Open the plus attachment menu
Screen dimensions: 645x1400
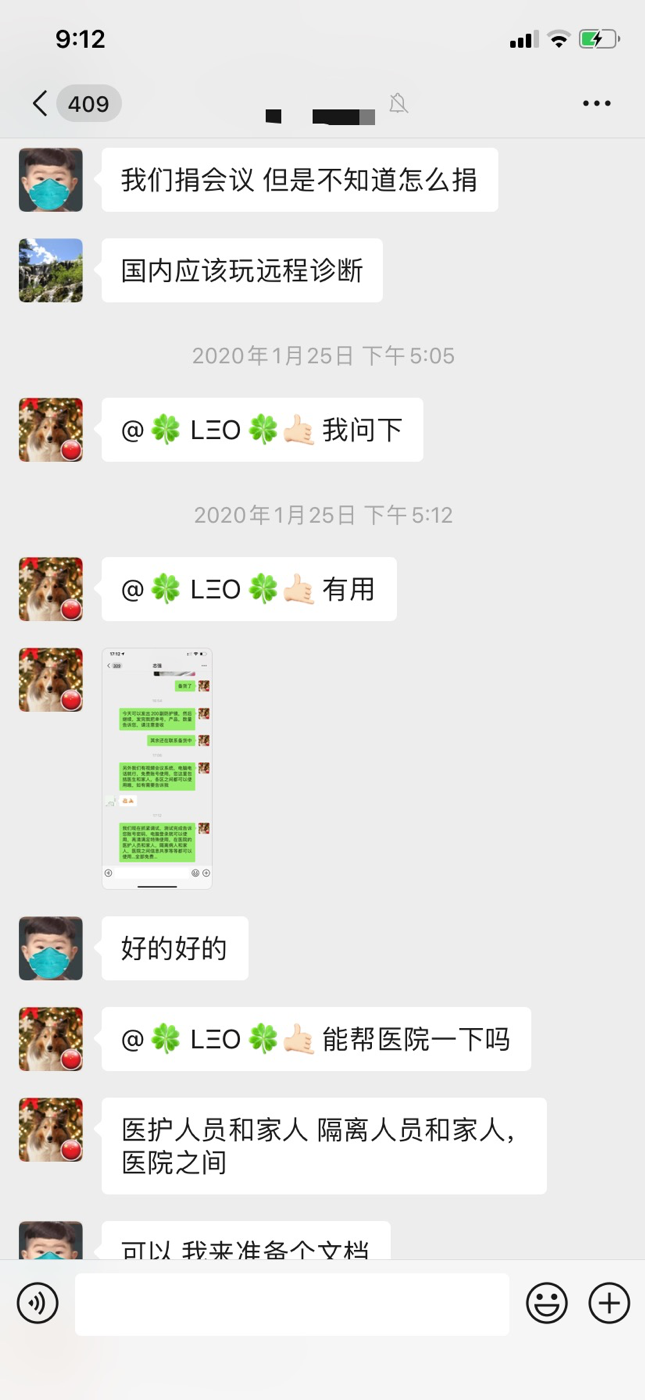tap(609, 1303)
